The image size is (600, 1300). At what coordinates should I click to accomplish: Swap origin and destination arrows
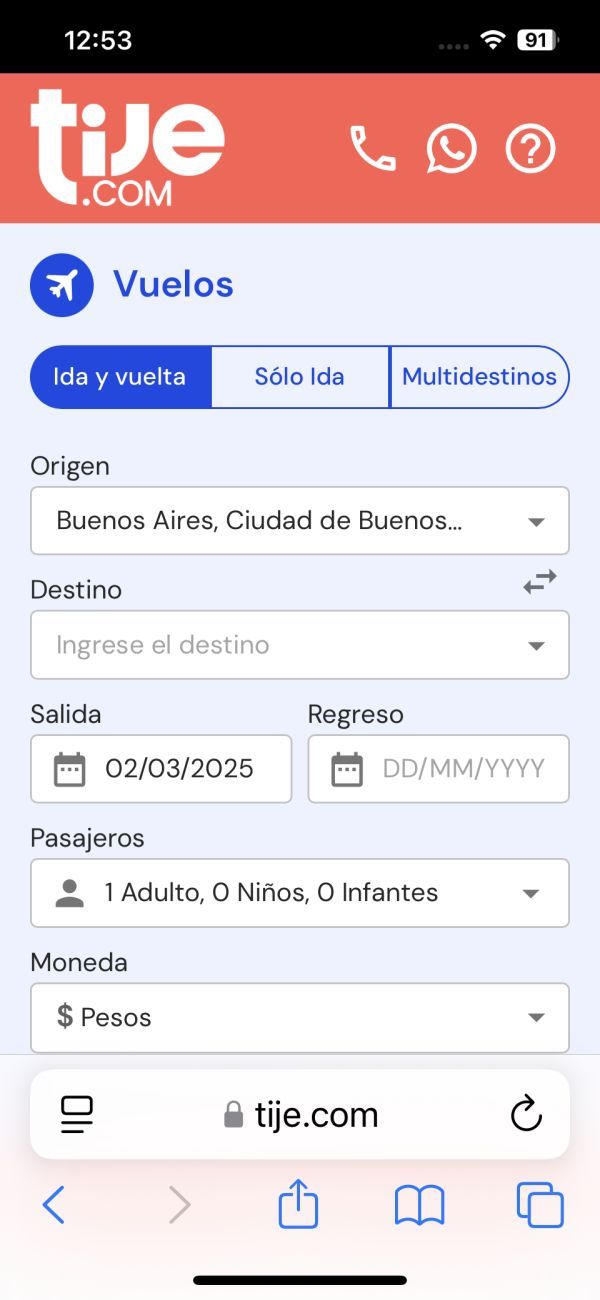(x=540, y=582)
